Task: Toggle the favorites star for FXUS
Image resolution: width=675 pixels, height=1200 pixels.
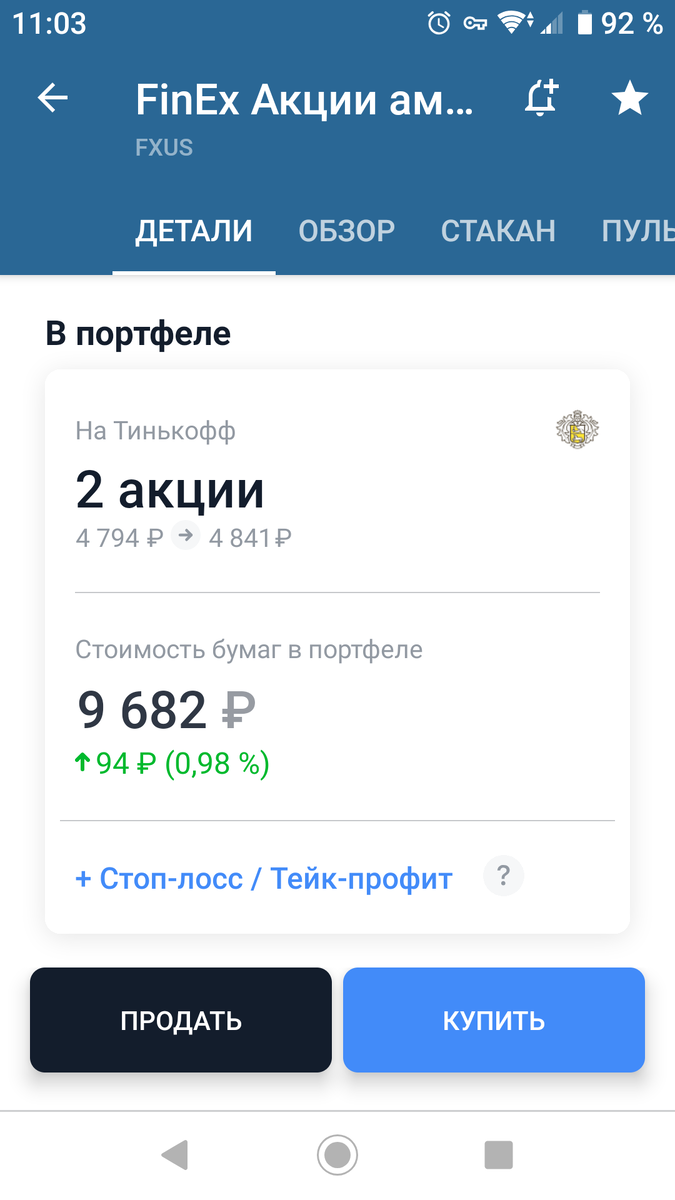Action: click(630, 98)
